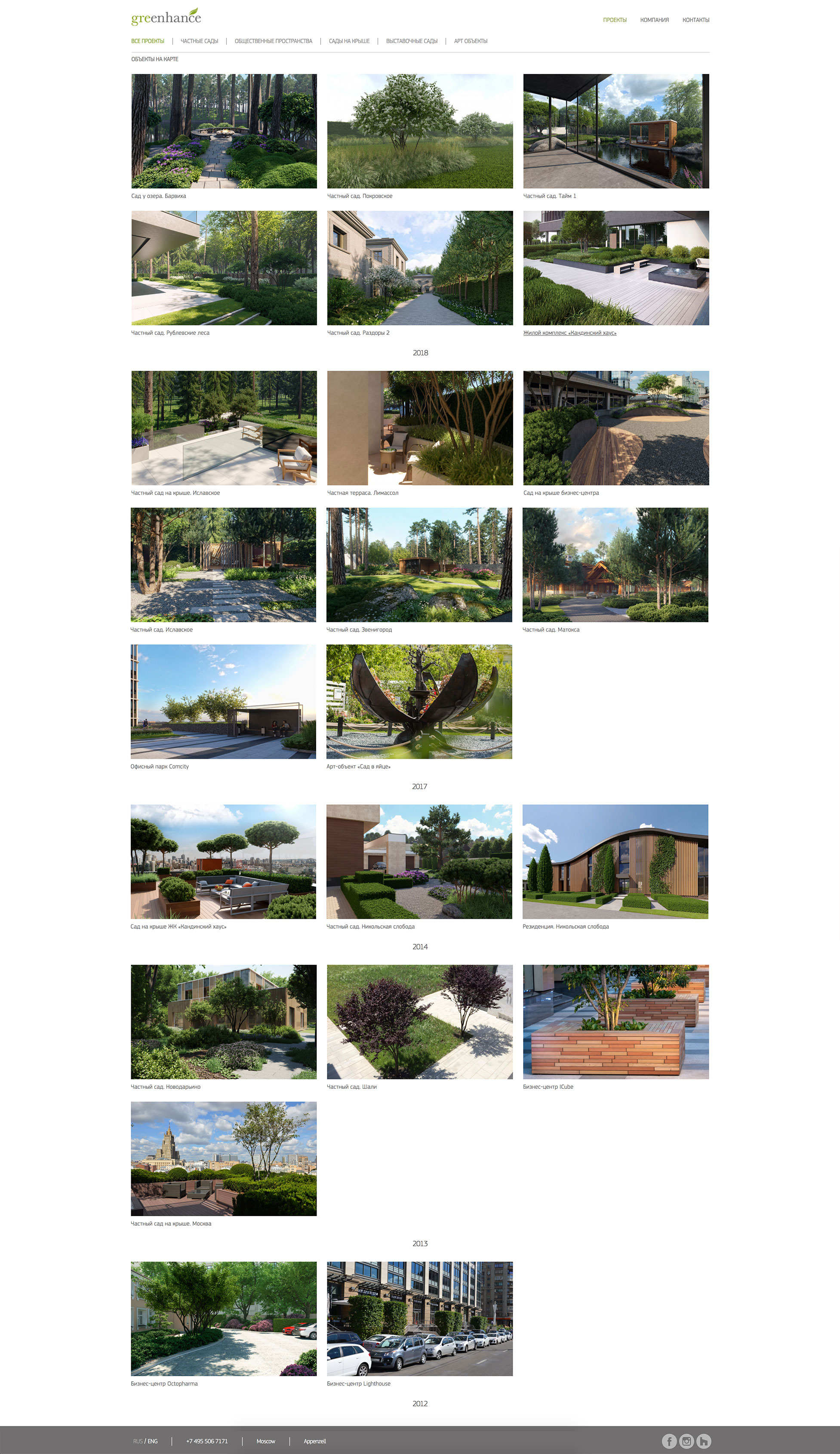Open the Houzz profile icon
840x1454 pixels.
click(703, 1441)
